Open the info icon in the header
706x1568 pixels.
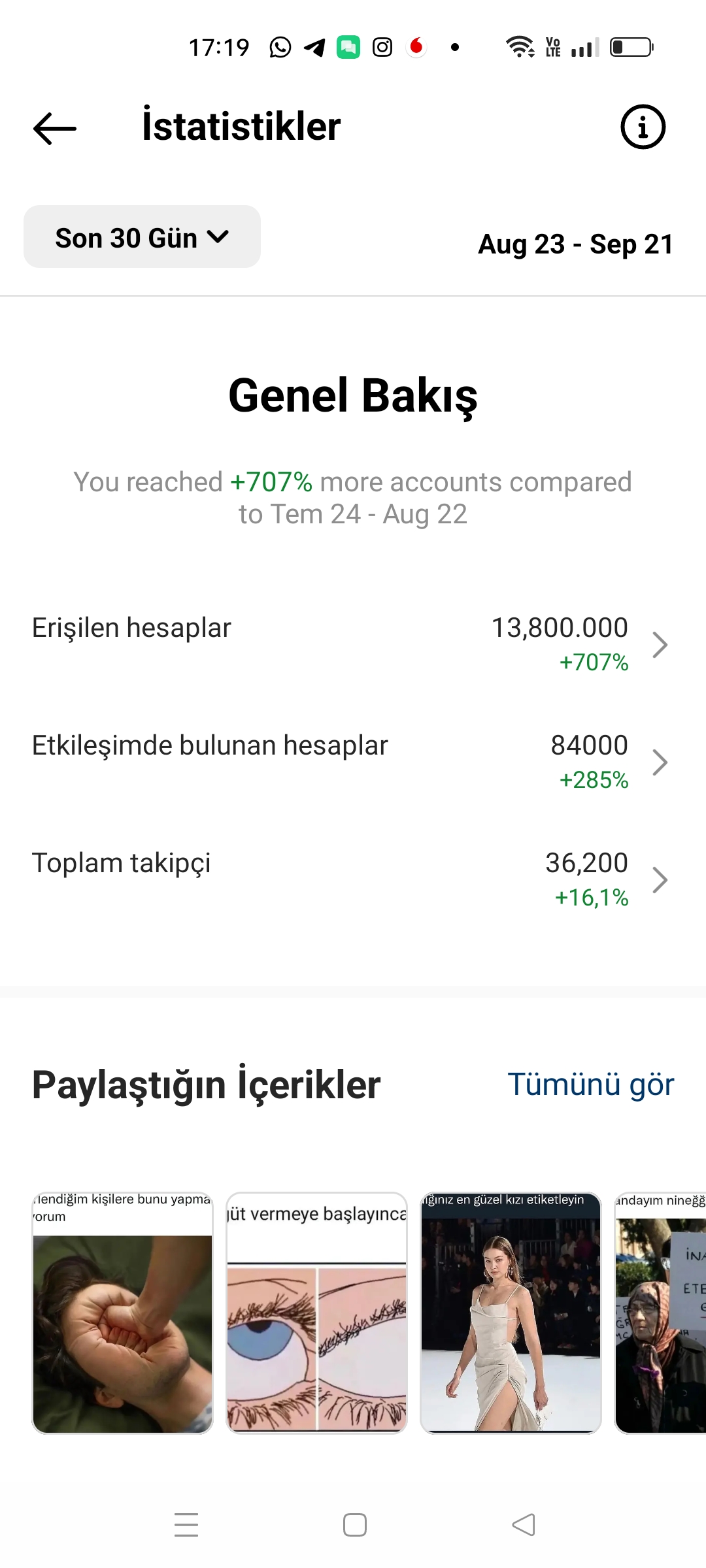[x=643, y=127]
